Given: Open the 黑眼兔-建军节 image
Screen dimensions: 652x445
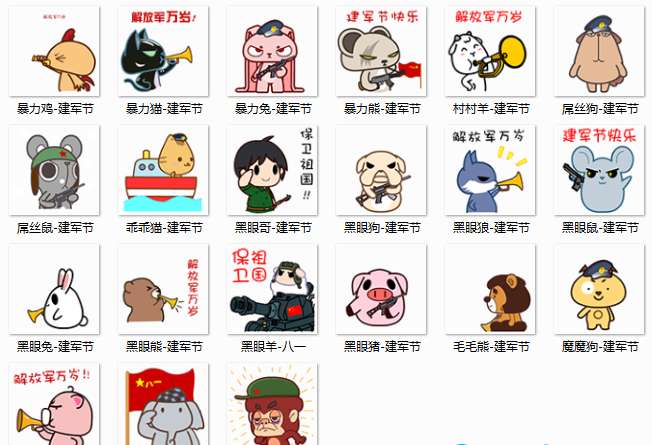Looking at the screenshot, I should pyautogui.click(x=54, y=289).
